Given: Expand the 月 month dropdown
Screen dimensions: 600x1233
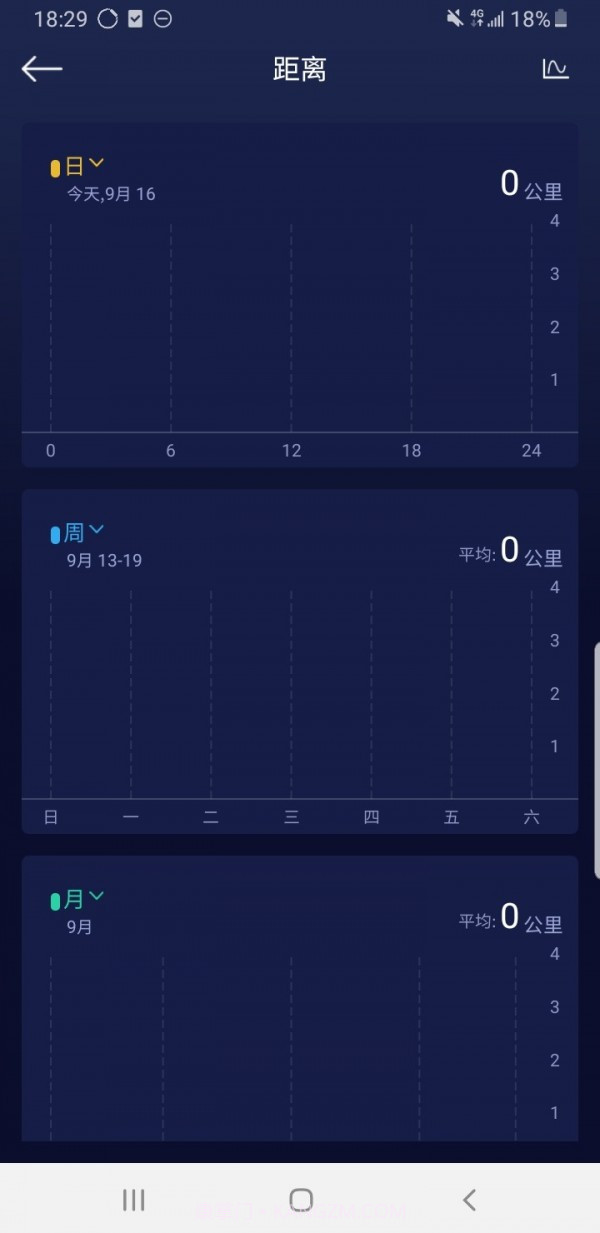Looking at the screenshot, I should (83, 899).
